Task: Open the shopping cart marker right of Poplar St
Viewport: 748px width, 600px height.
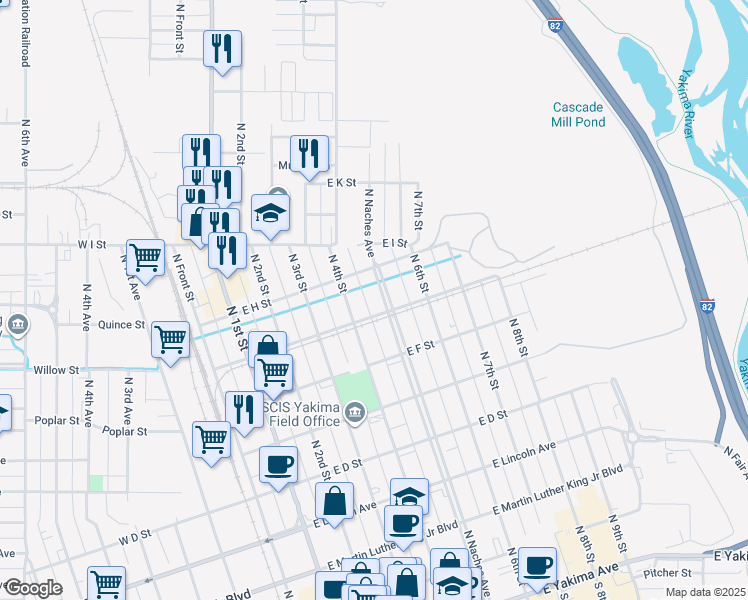Action: pyautogui.click(x=211, y=439)
